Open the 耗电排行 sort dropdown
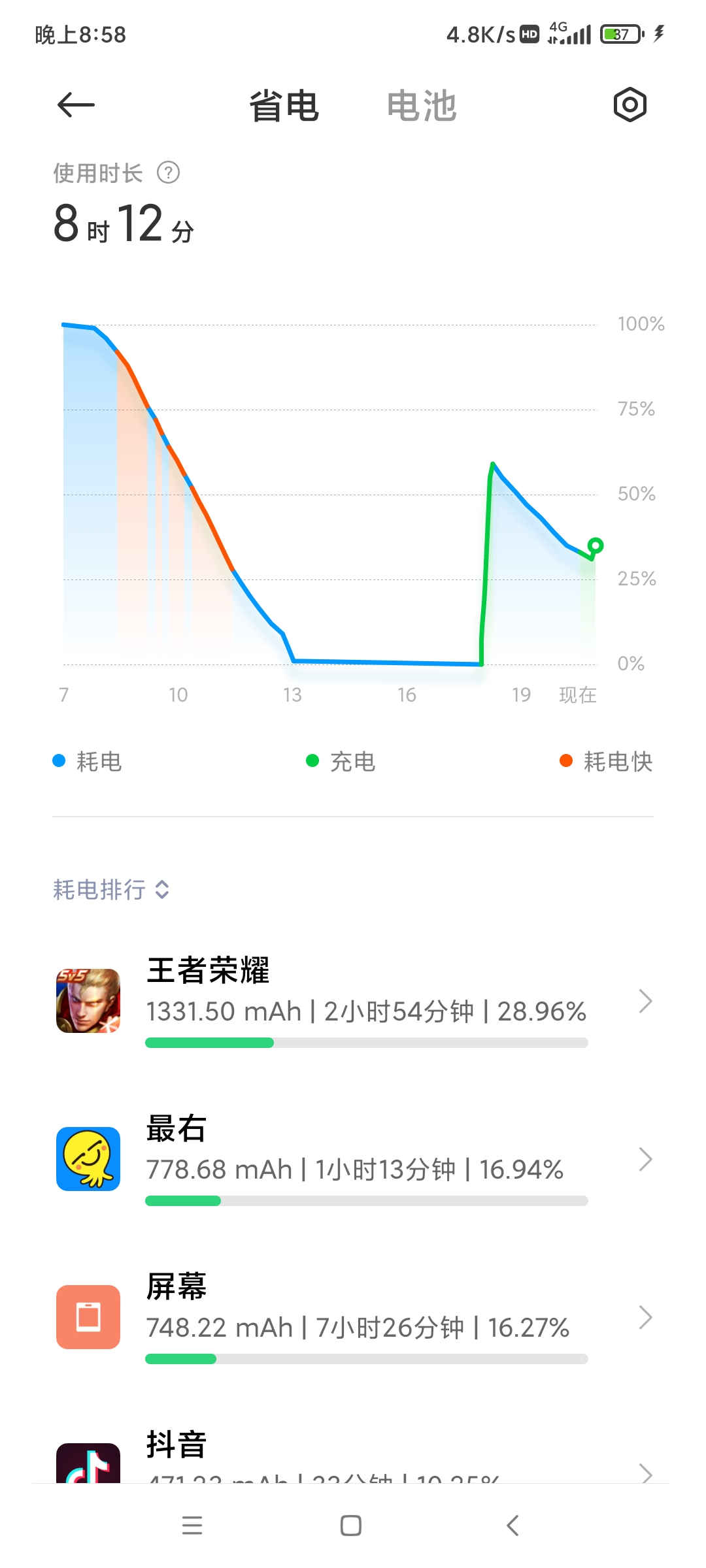706x1568 pixels. click(111, 889)
